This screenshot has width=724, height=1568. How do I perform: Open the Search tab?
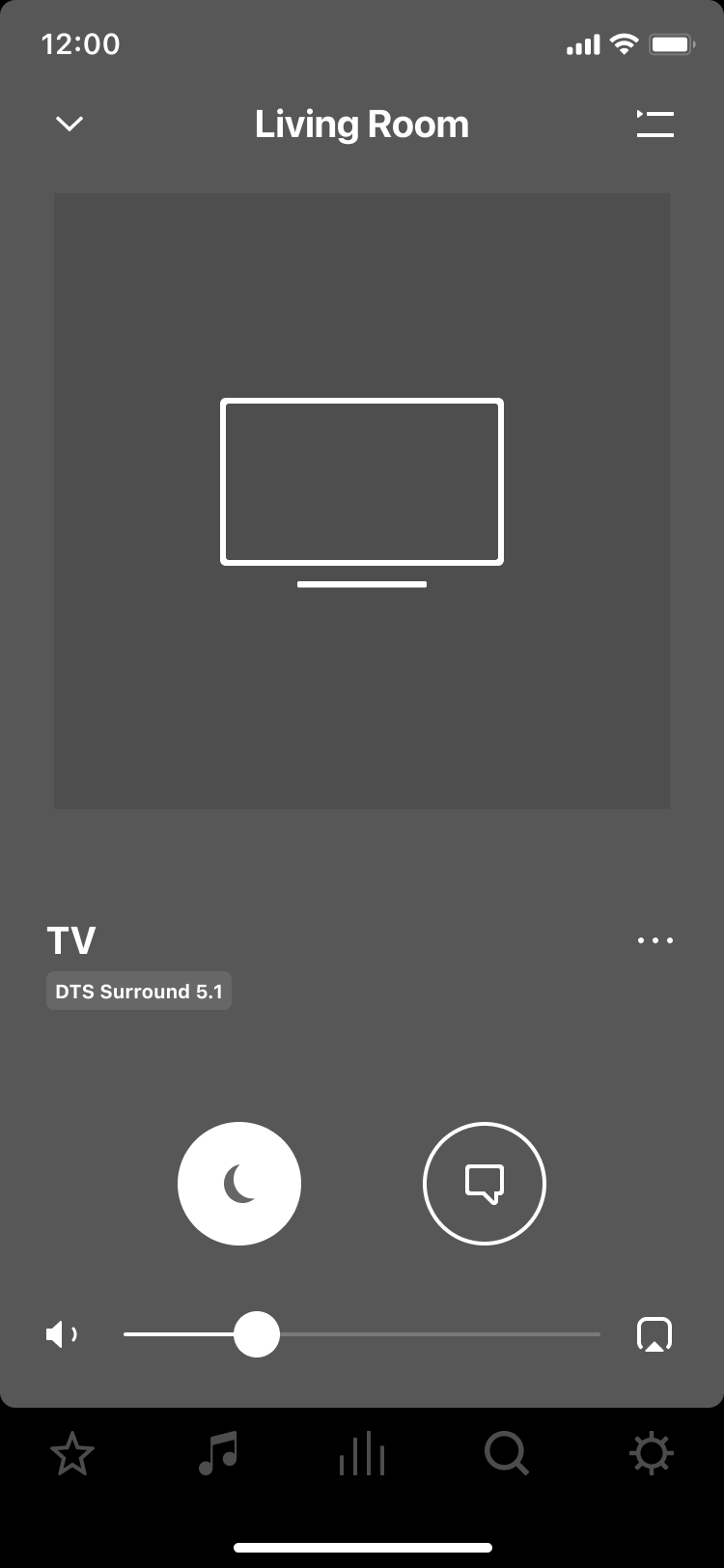point(507,1454)
